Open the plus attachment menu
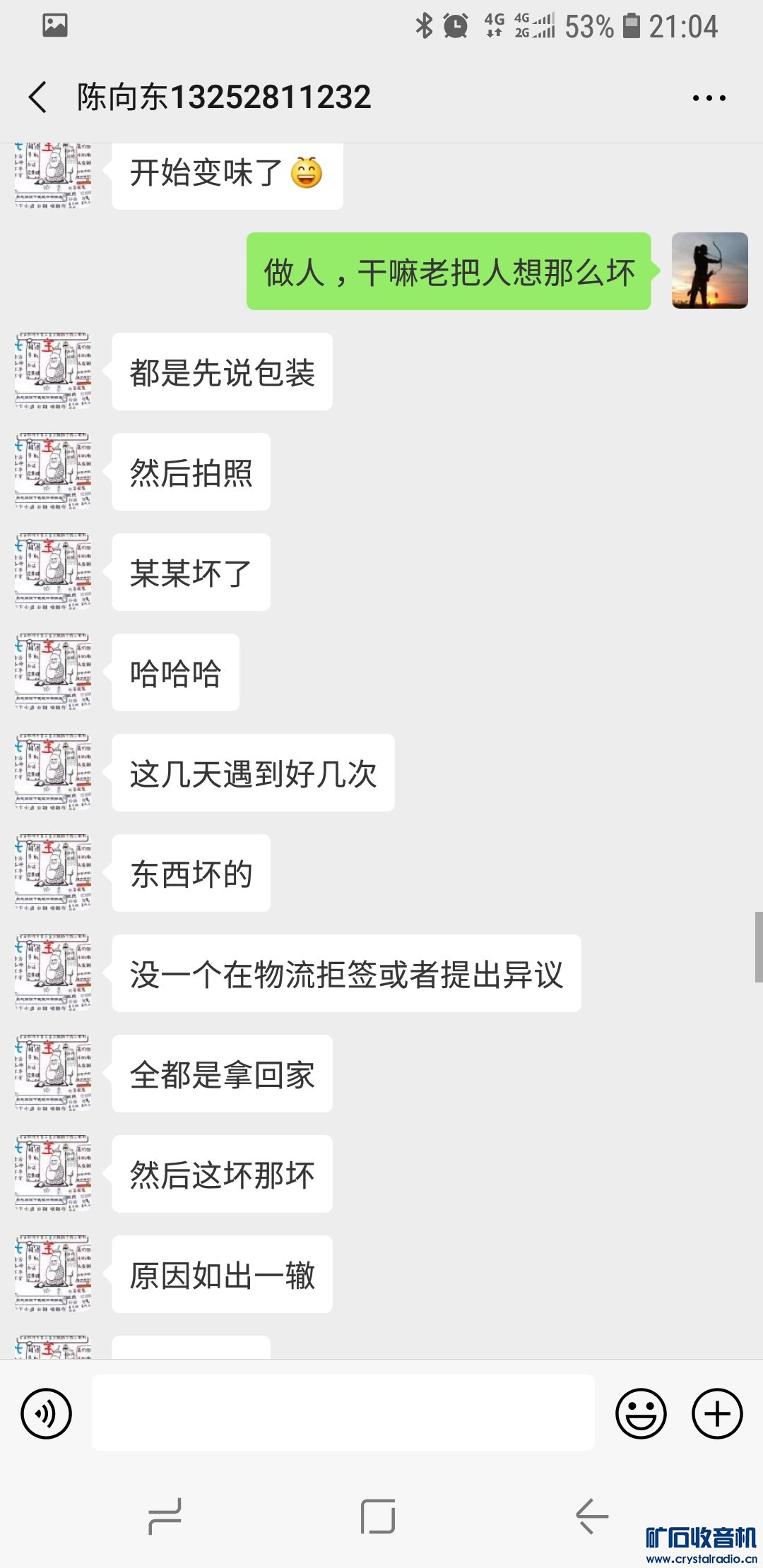This screenshot has height=1568, width=763. [717, 1413]
